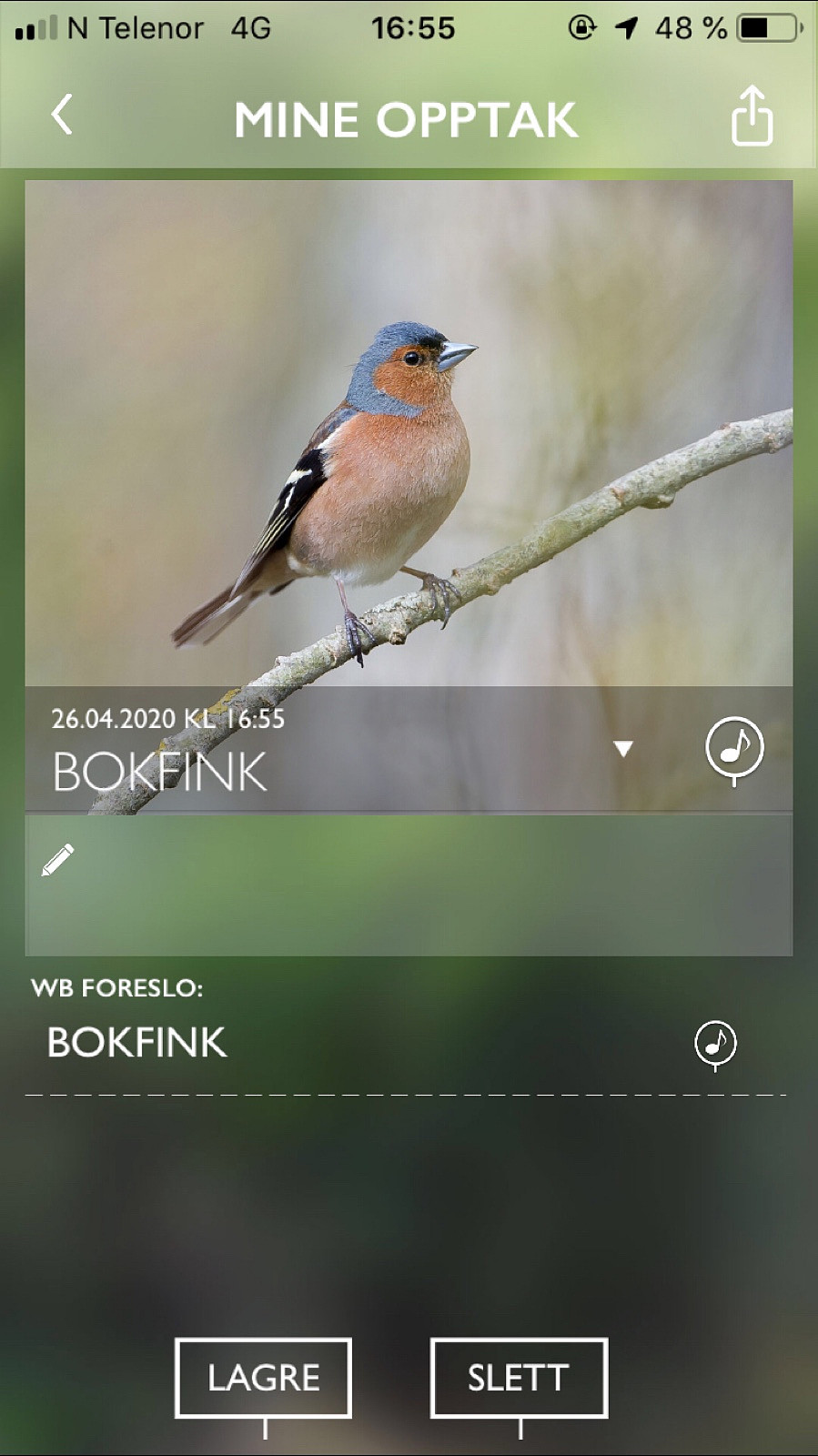
Task: Select the suggested Bokfink result
Action: [x=136, y=1043]
